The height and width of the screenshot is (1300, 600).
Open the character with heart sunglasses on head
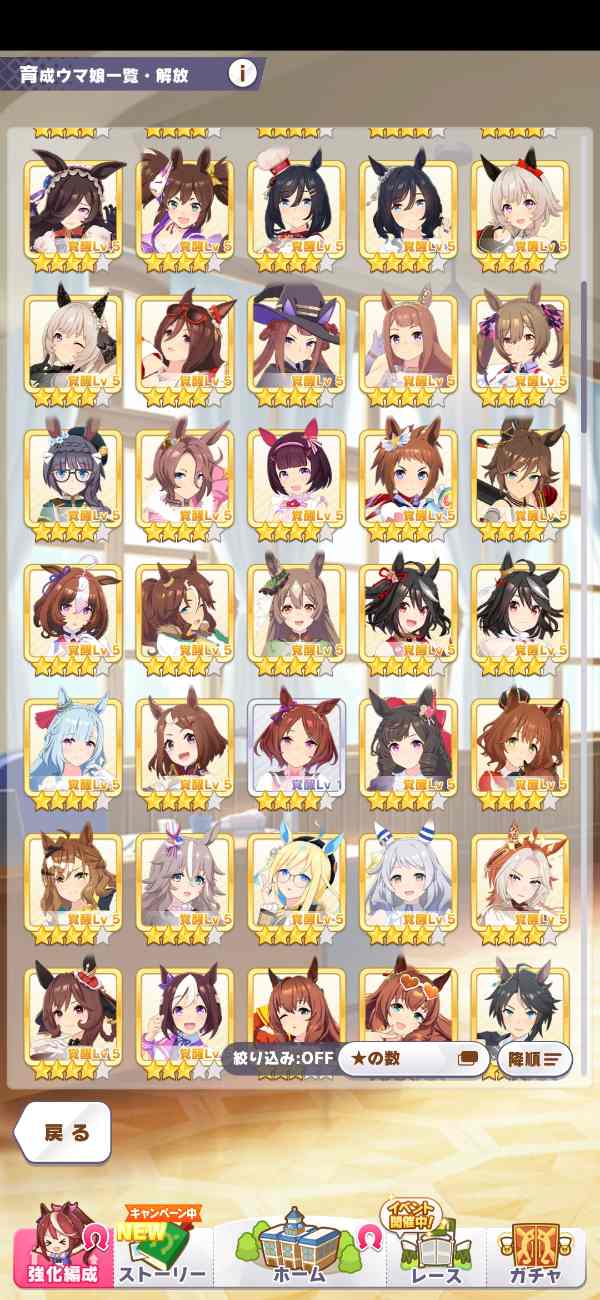coord(408,1015)
